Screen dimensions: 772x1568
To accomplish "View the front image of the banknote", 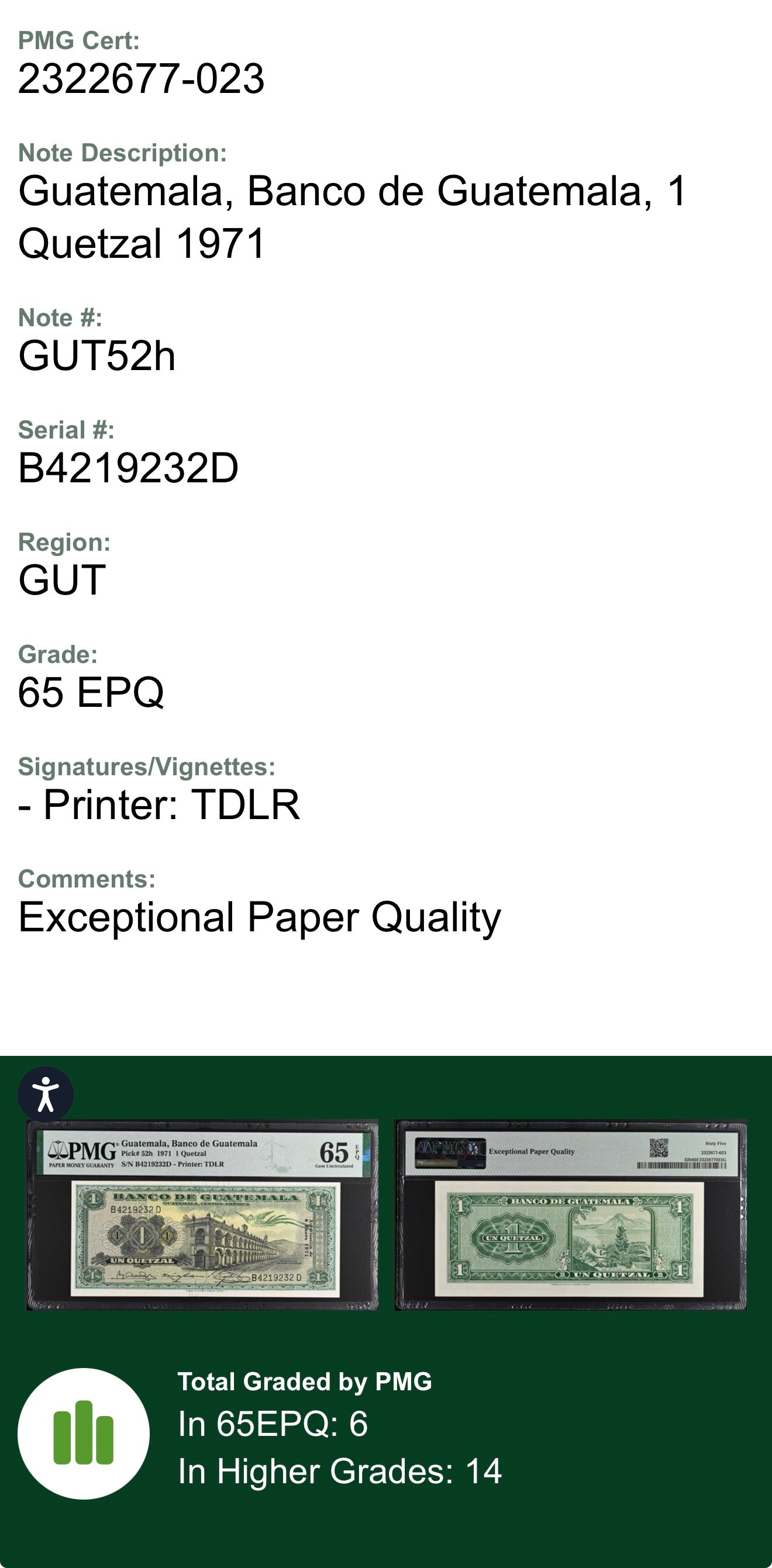I will (x=202, y=1214).
